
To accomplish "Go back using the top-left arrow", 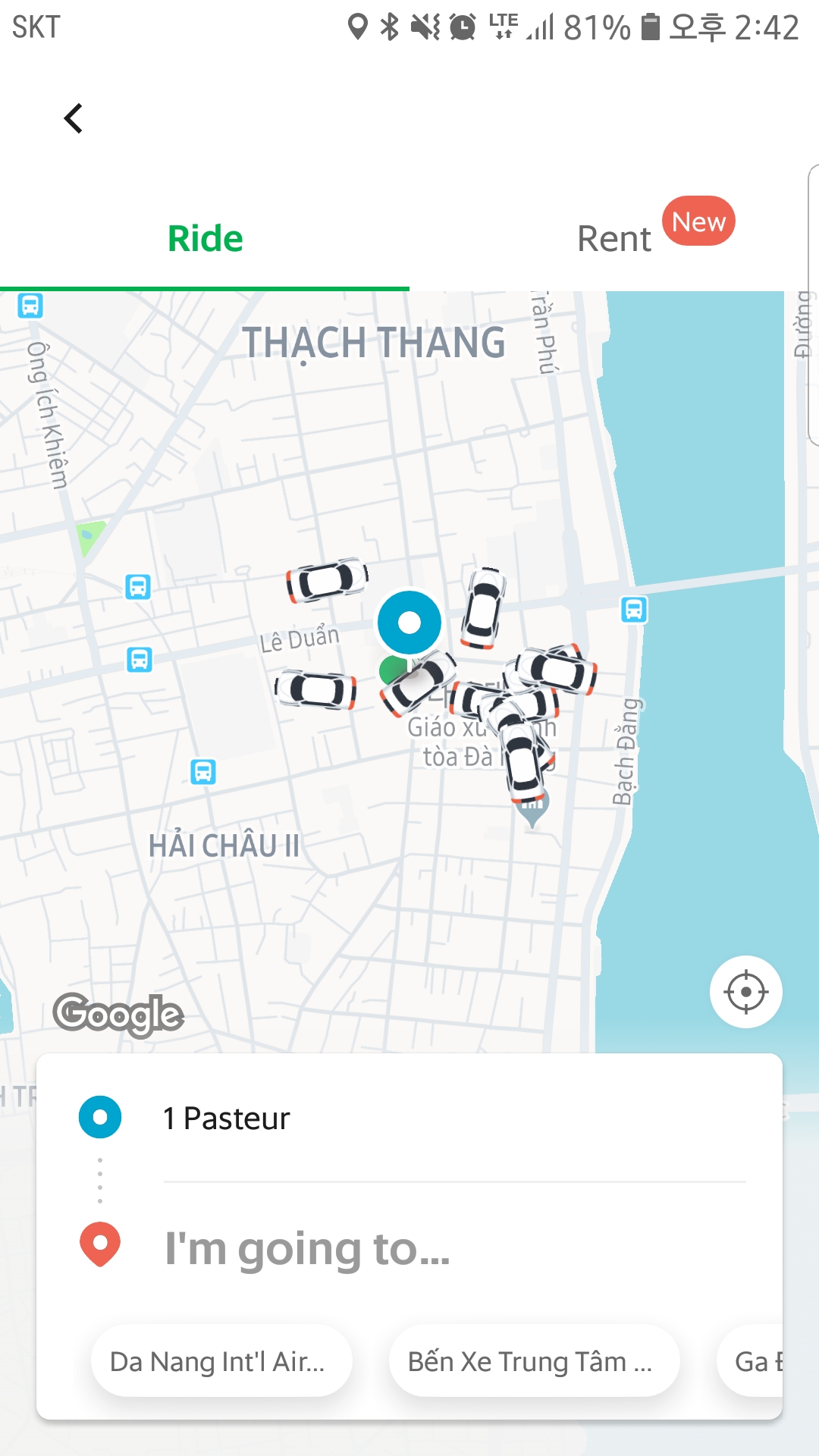I will [74, 118].
